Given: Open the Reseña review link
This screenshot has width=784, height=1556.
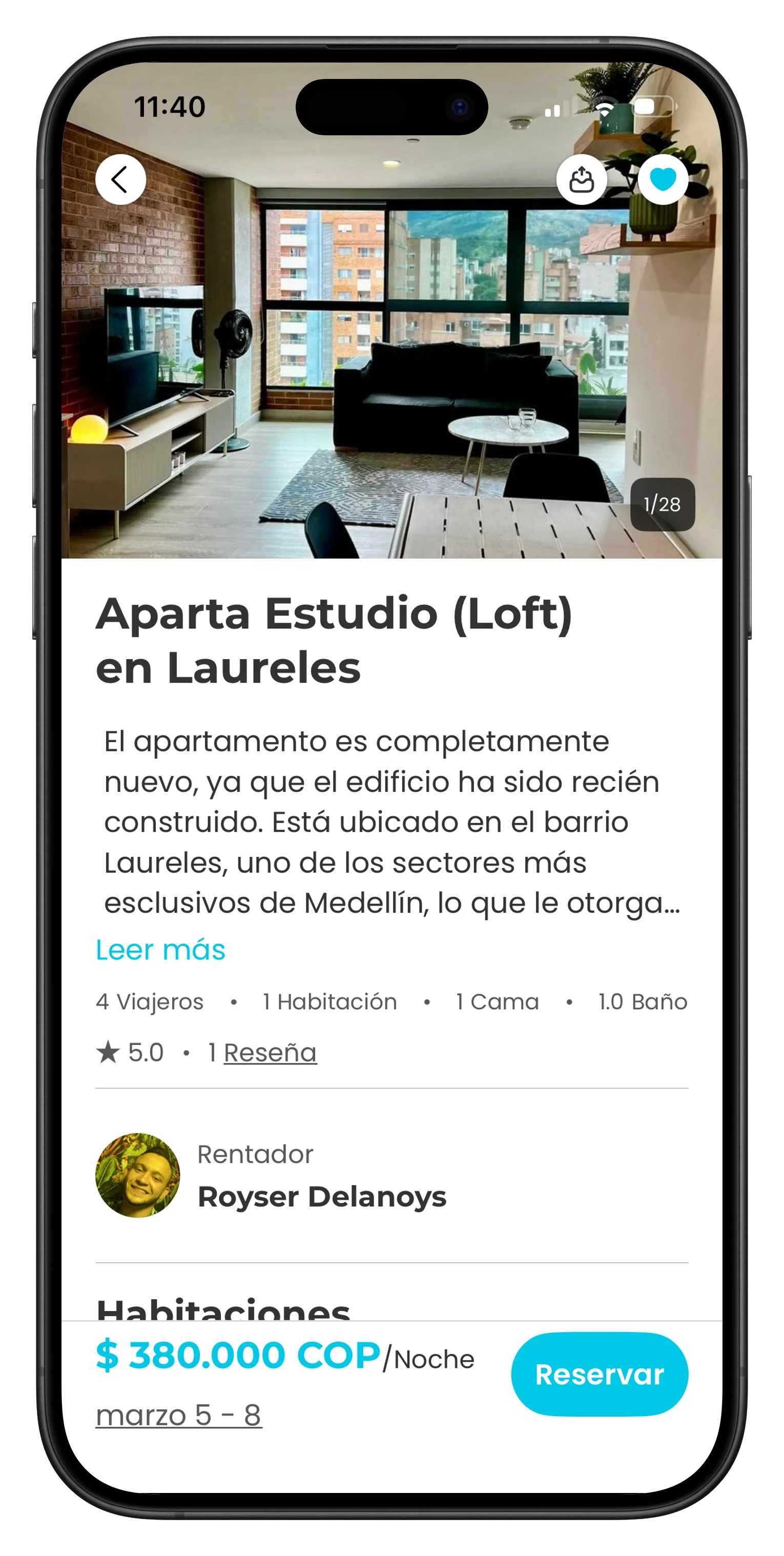Looking at the screenshot, I should [x=270, y=1052].
